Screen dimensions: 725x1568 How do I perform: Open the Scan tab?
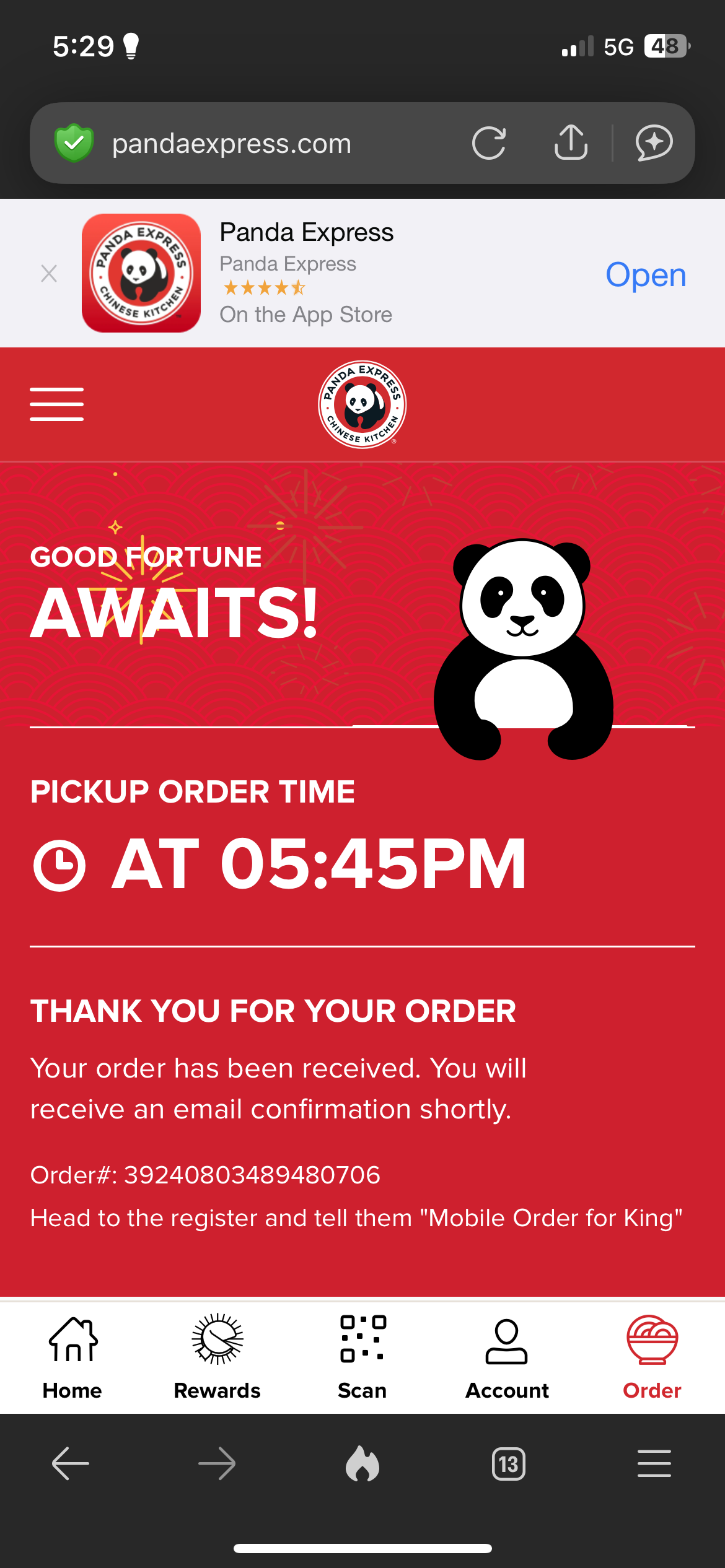(x=362, y=1357)
